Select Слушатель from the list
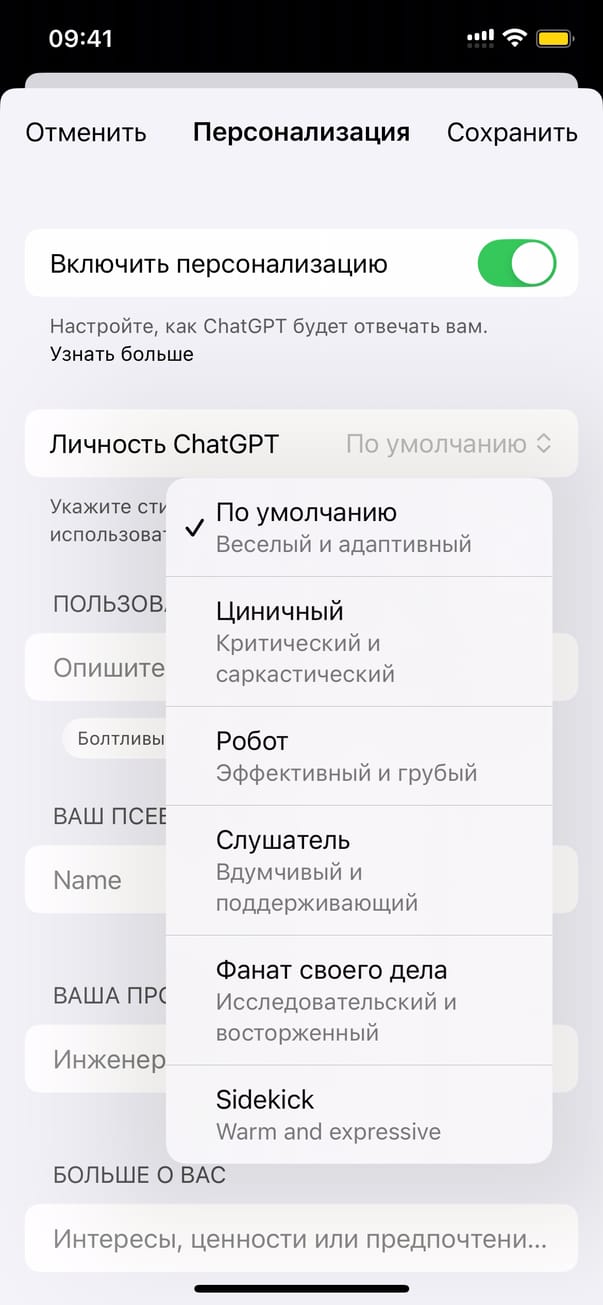 click(358, 870)
